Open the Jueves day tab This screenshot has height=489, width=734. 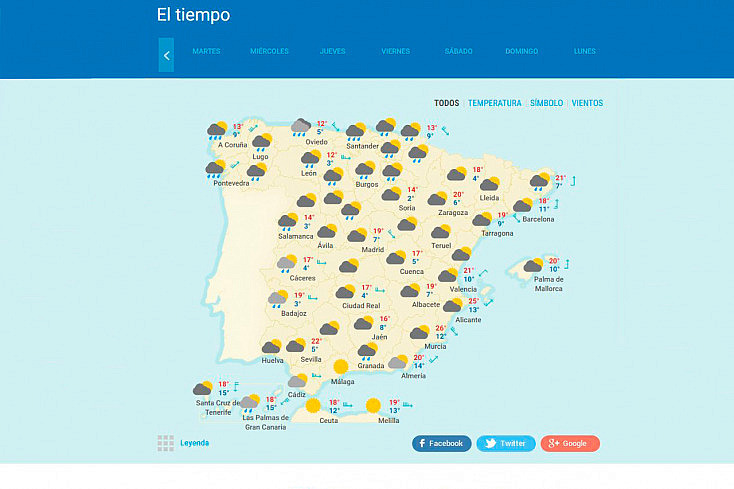pos(333,51)
